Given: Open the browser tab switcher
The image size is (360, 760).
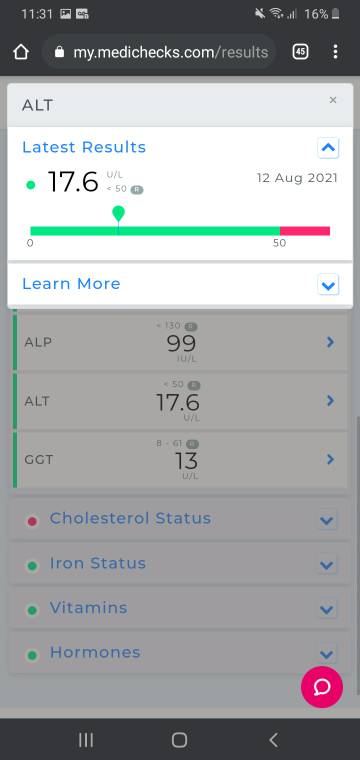Looking at the screenshot, I should (300, 52).
